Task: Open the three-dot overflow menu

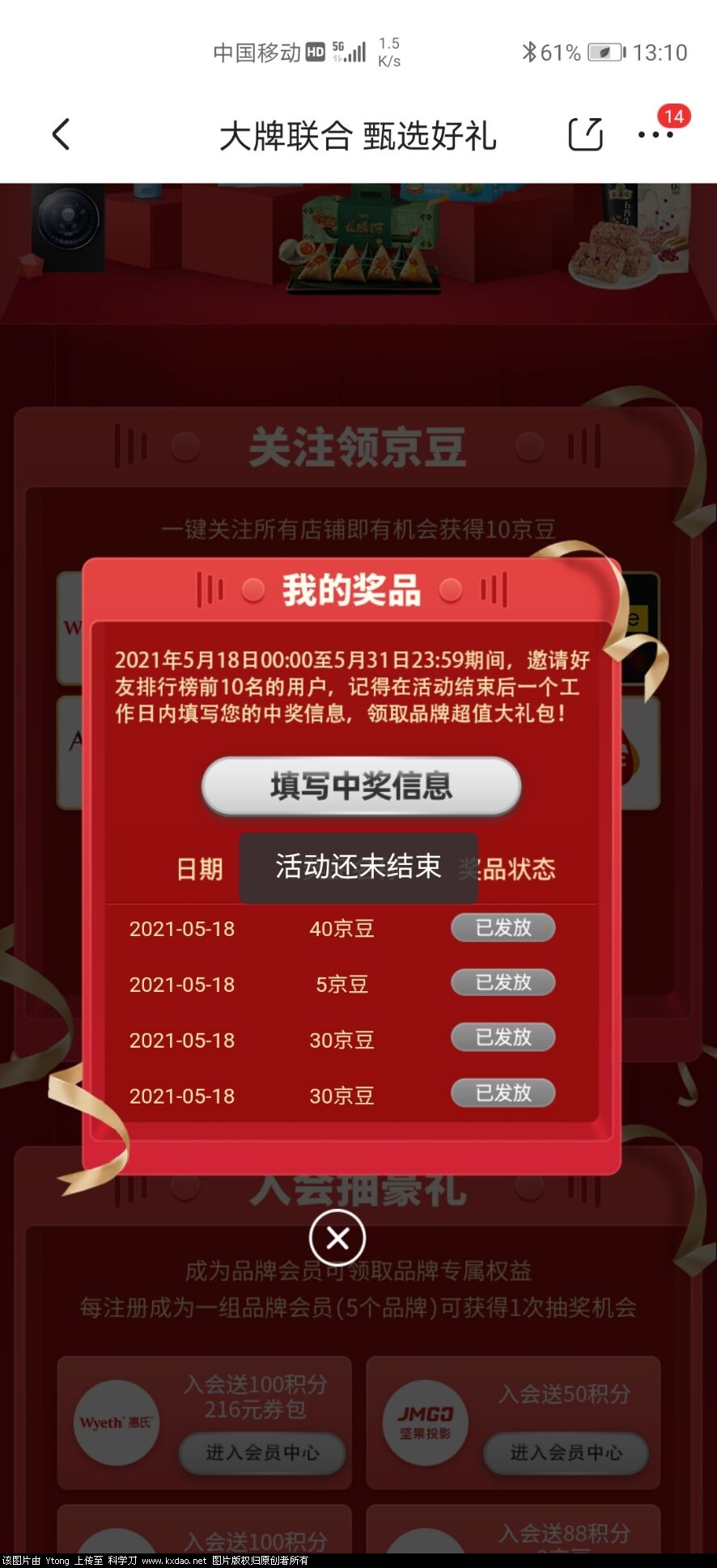Action: (655, 135)
